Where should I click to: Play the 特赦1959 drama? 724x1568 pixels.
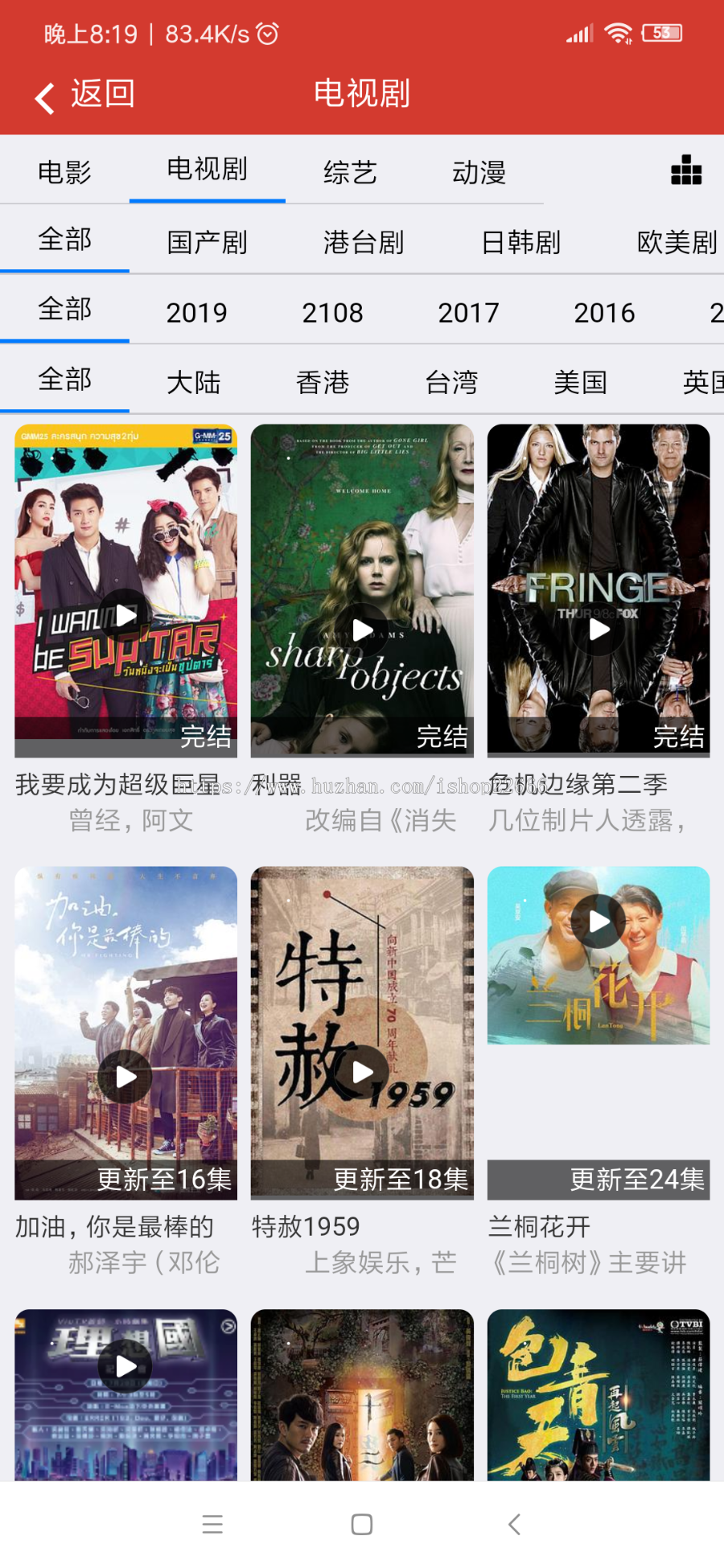pos(361,1071)
